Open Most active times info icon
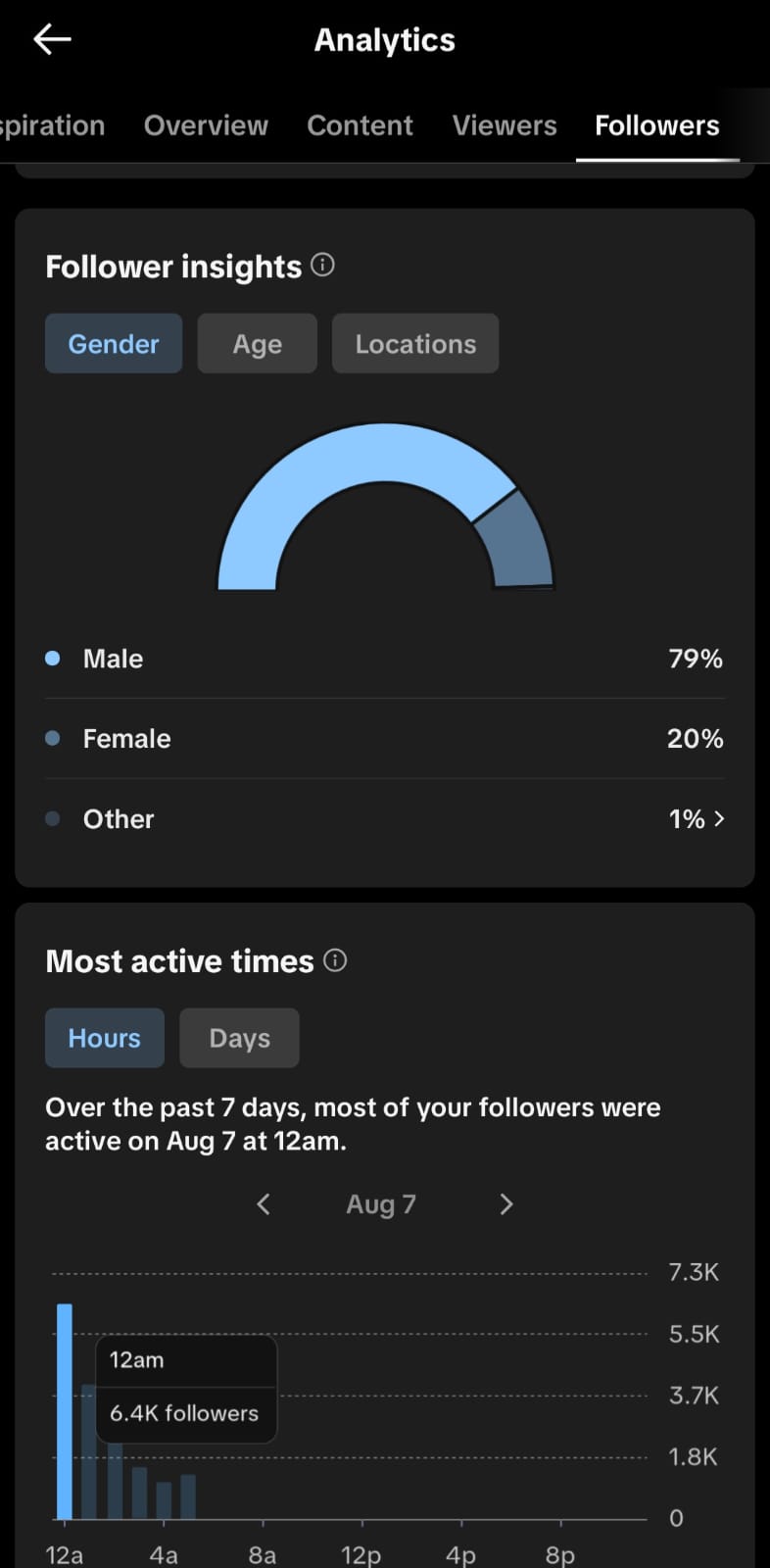Screen dimensions: 770x1568 pyautogui.click(x=335, y=960)
